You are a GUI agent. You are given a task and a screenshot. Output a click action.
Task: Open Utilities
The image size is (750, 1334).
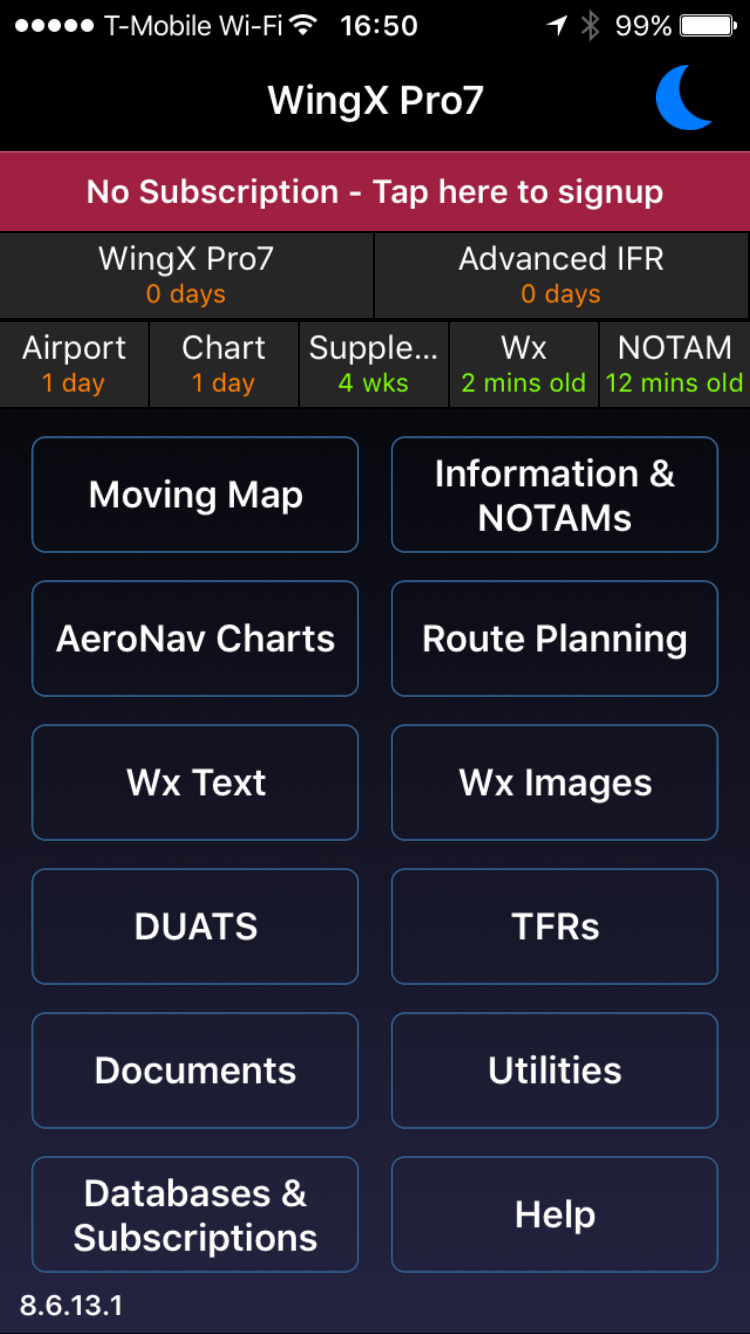[554, 1071]
